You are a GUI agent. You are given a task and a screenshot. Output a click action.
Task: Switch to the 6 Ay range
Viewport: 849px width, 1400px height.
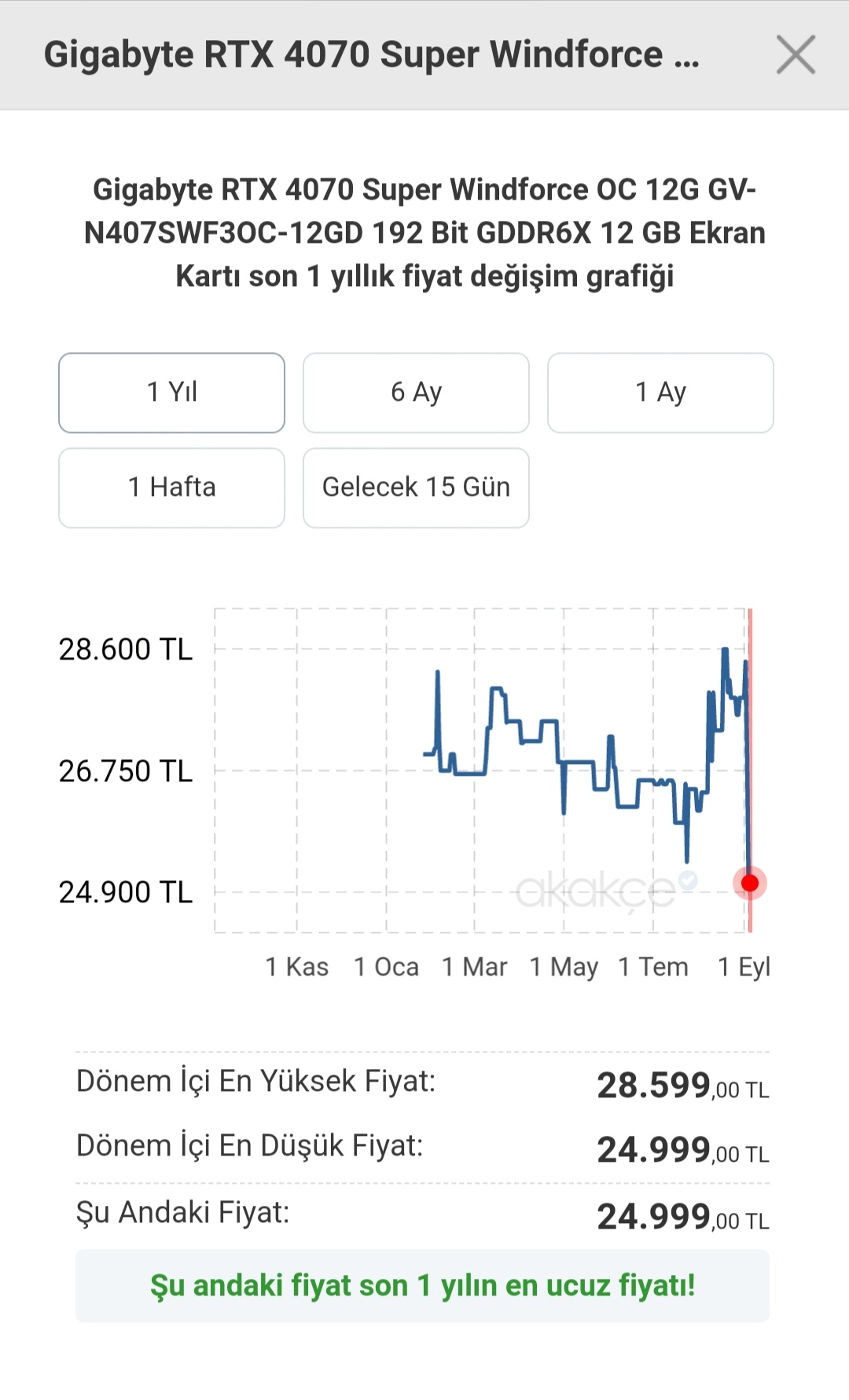click(416, 392)
